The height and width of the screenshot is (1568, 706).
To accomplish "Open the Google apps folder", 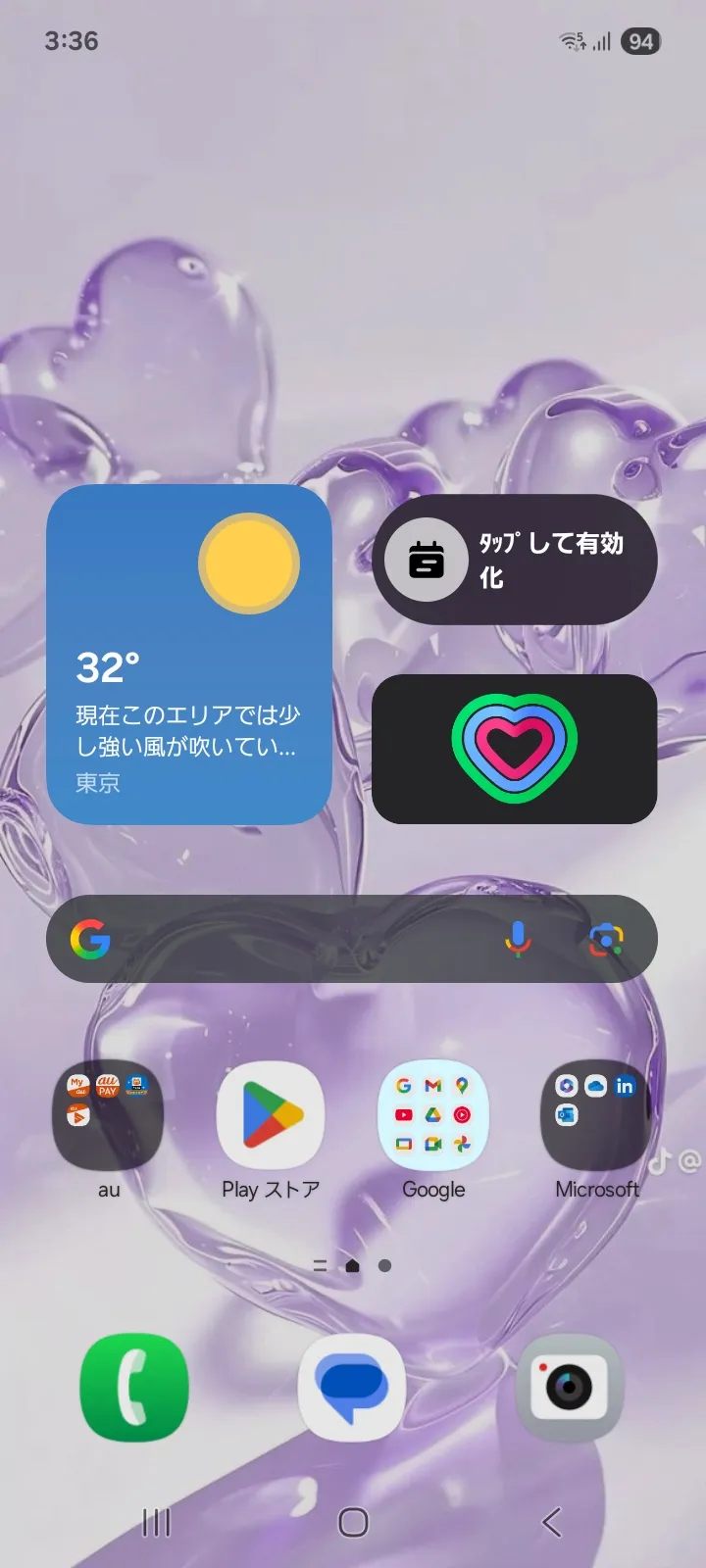I will tap(433, 1115).
